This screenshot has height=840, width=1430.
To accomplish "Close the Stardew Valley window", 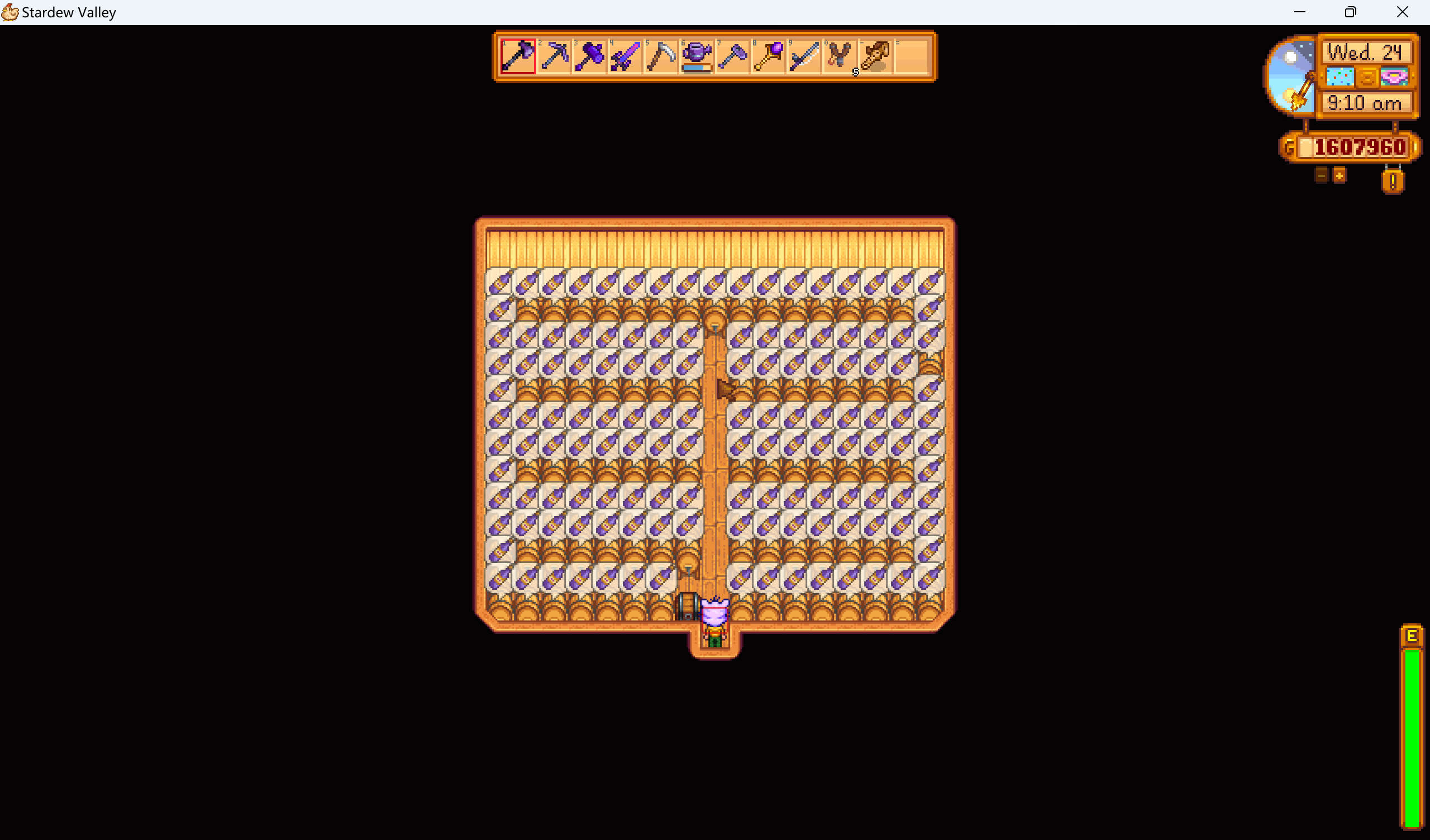I will 1402,12.
